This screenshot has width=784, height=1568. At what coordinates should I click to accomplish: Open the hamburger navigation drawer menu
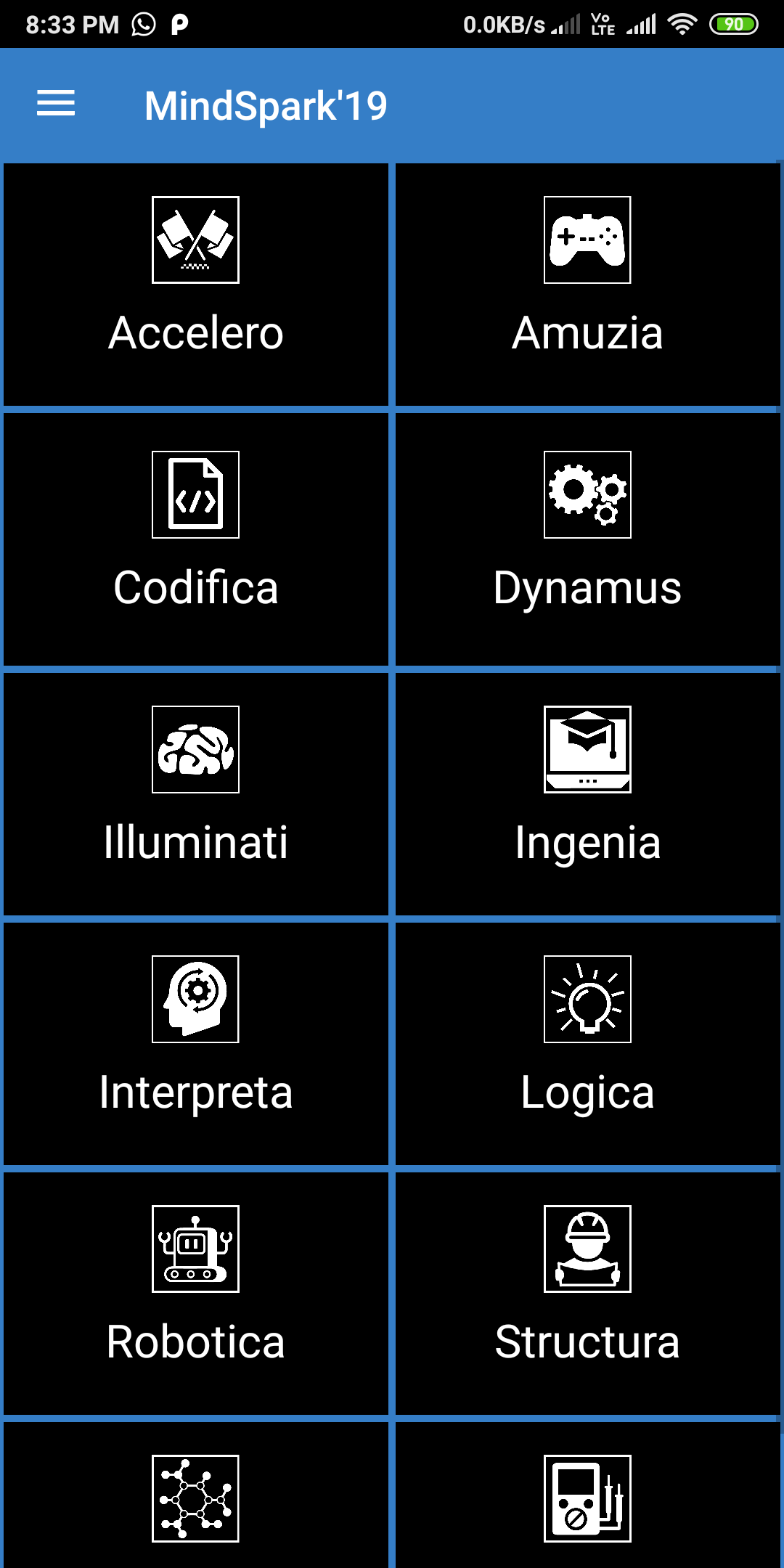click(x=56, y=103)
